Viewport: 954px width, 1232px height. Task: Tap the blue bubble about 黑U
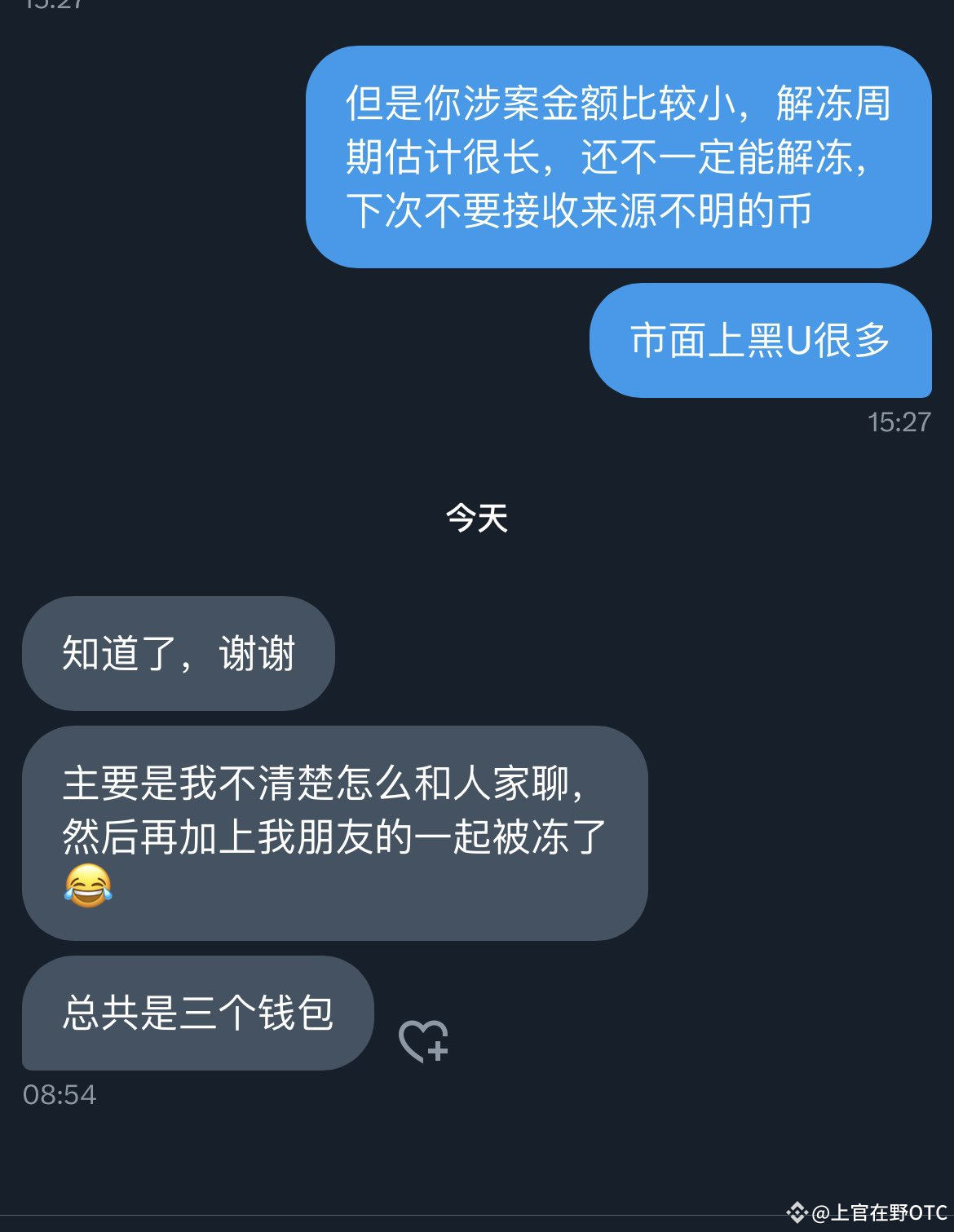pyautogui.click(x=762, y=342)
